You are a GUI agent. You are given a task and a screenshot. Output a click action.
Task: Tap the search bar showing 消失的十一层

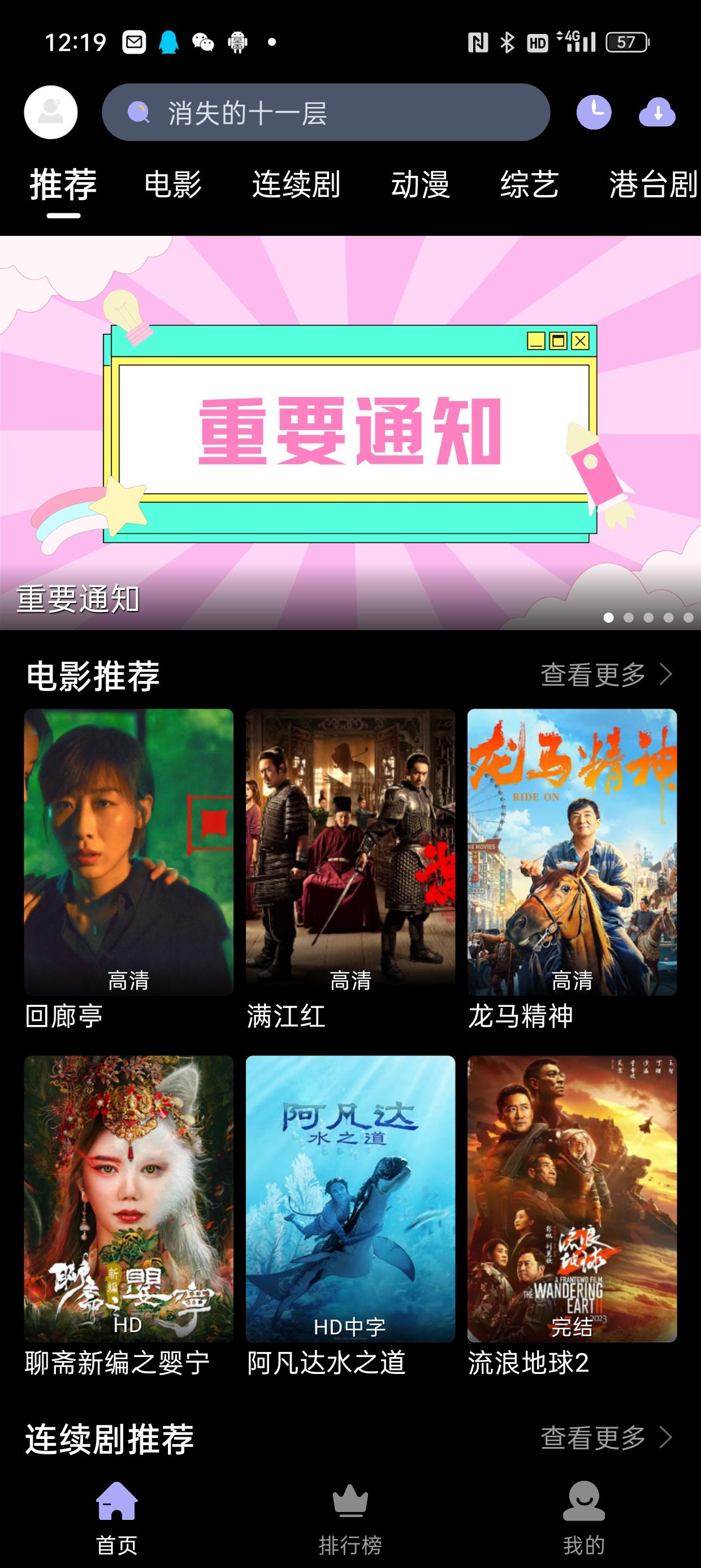point(327,112)
